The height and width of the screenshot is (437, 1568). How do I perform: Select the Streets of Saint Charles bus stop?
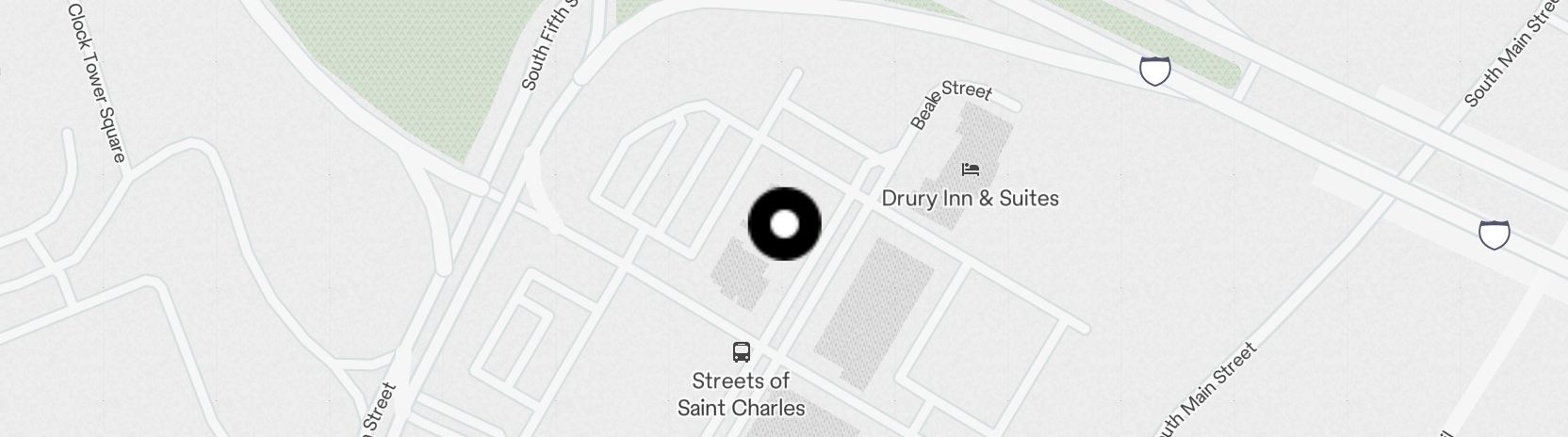click(742, 352)
